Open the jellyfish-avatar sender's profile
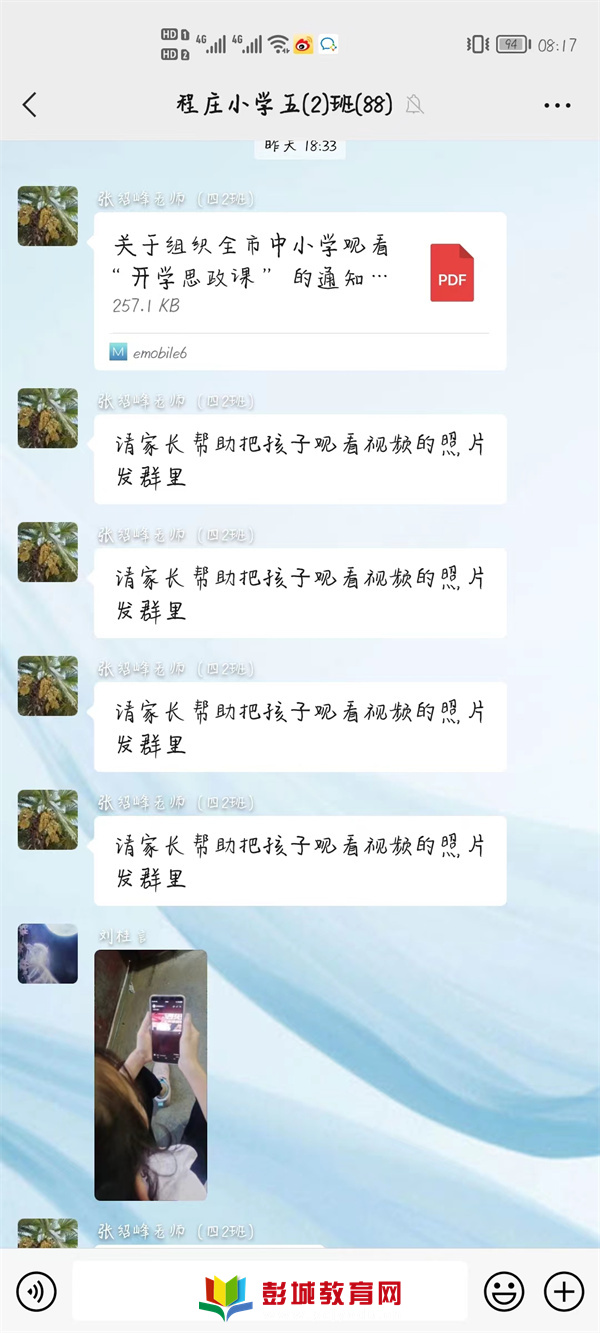 click(x=47, y=953)
